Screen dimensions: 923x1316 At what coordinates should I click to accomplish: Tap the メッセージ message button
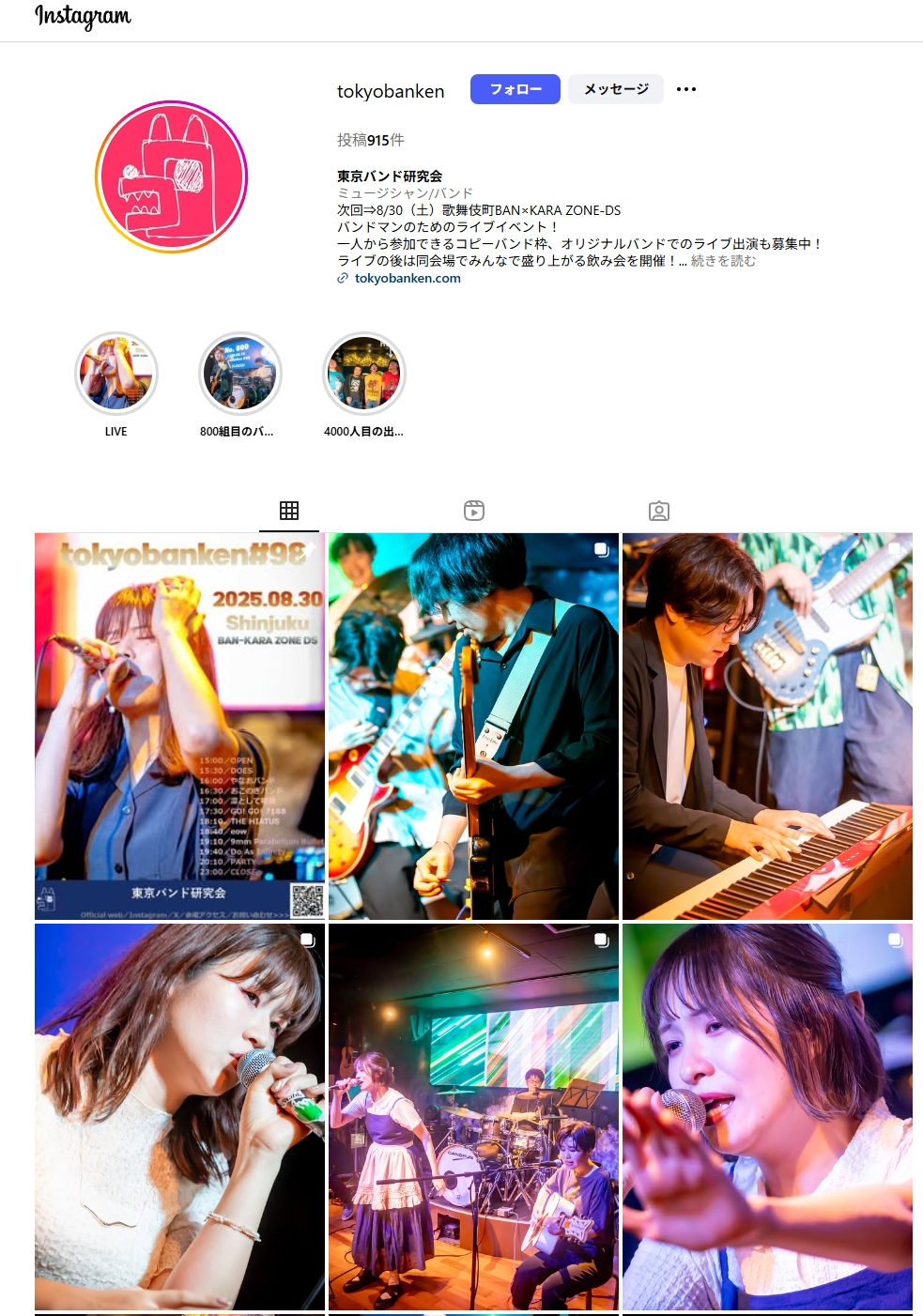coord(615,89)
